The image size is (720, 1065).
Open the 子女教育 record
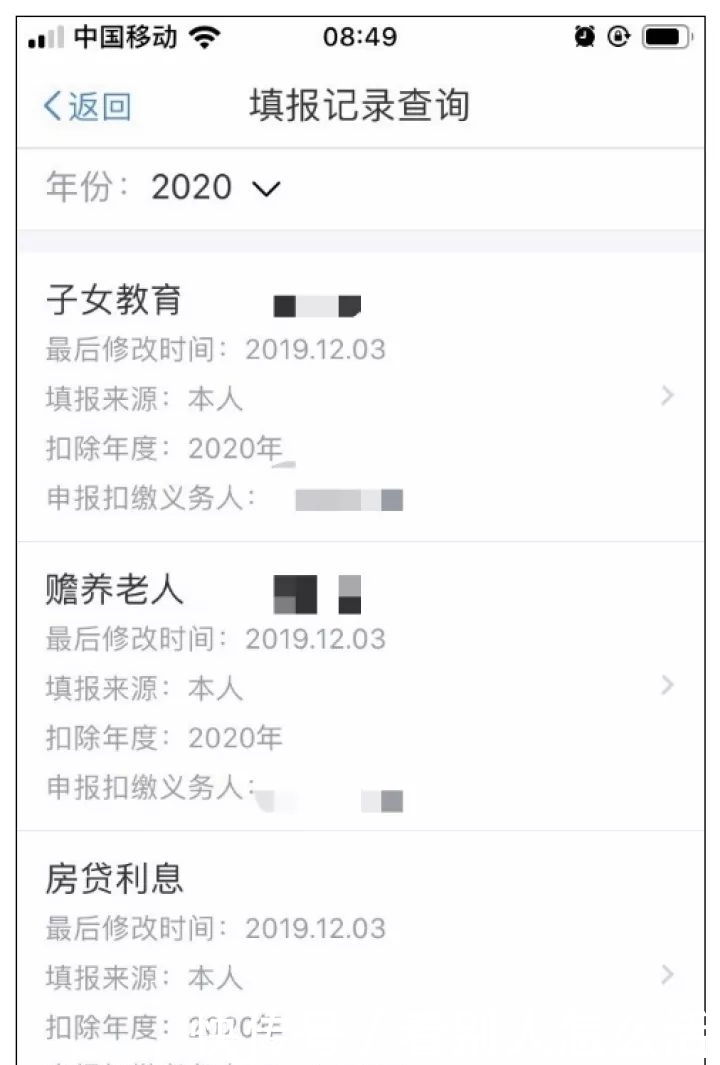pos(360,397)
